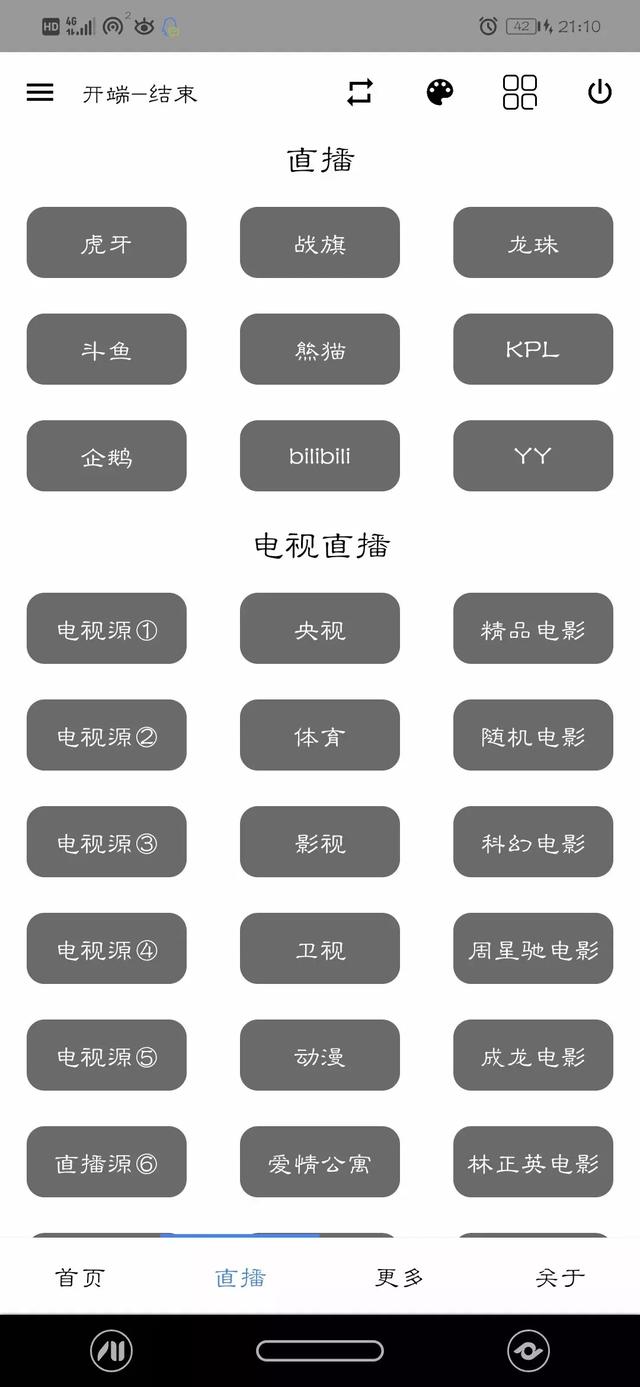
Task: Open 周星驰电影 channel
Action: 533,949
